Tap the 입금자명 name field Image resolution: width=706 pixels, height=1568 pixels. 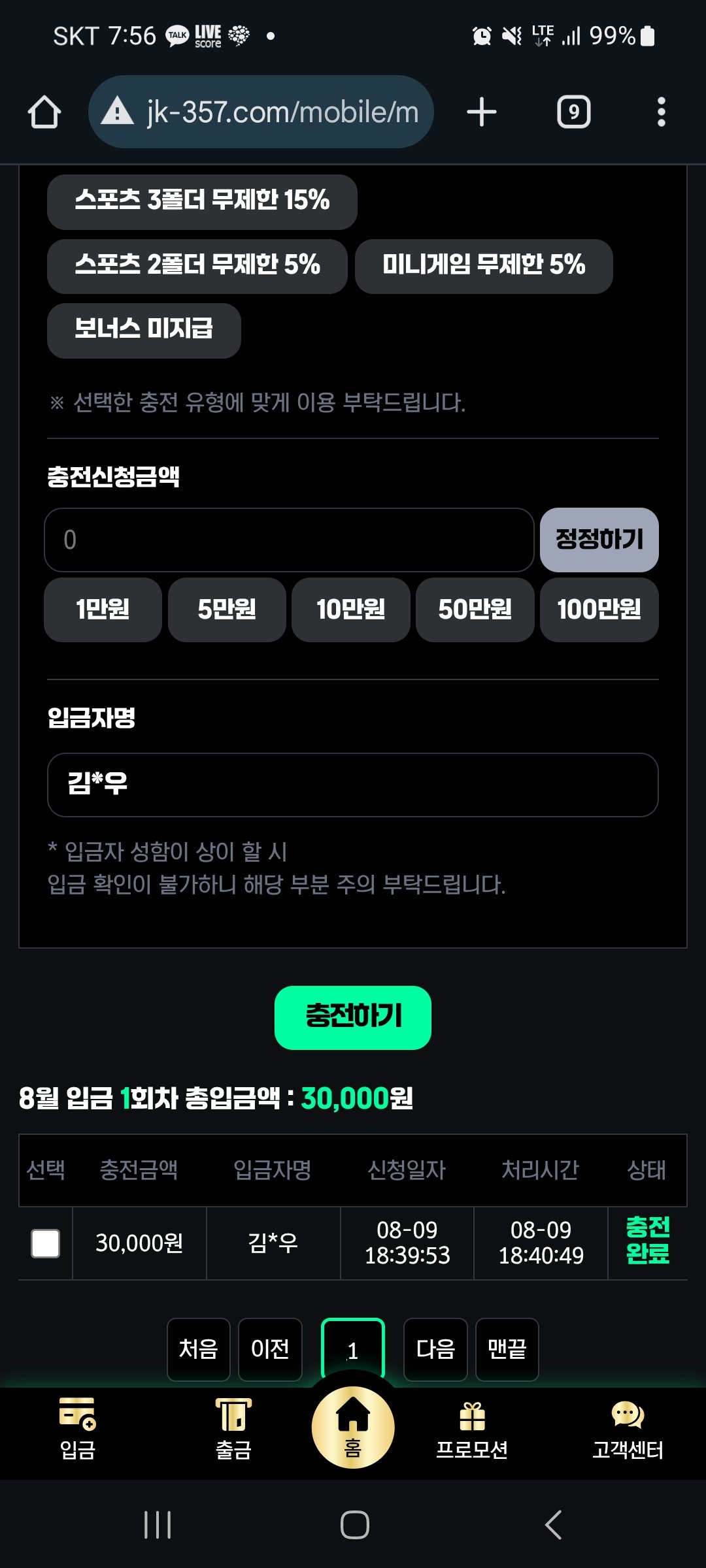point(352,784)
